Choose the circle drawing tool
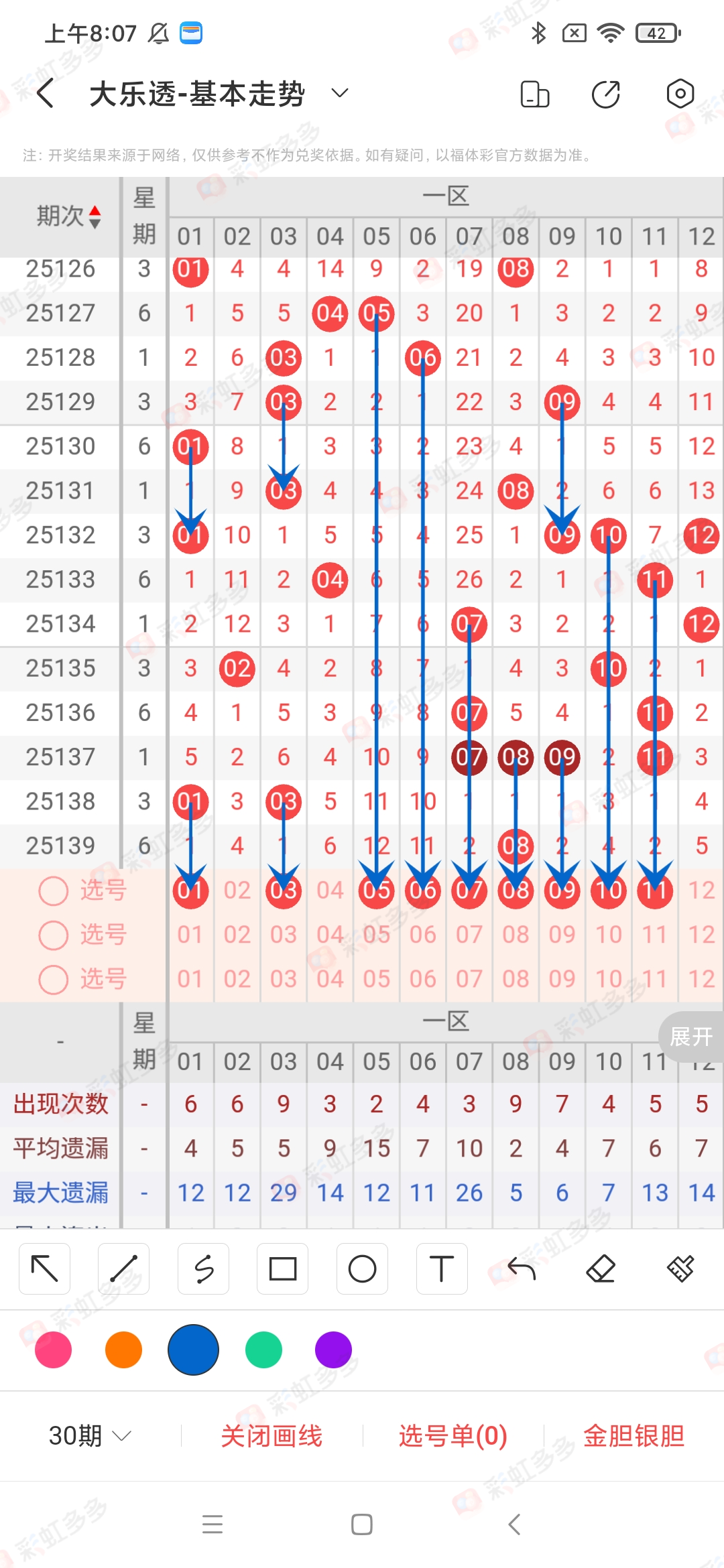The width and height of the screenshot is (724, 1568). pyautogui.click(x=362, y=1268)
